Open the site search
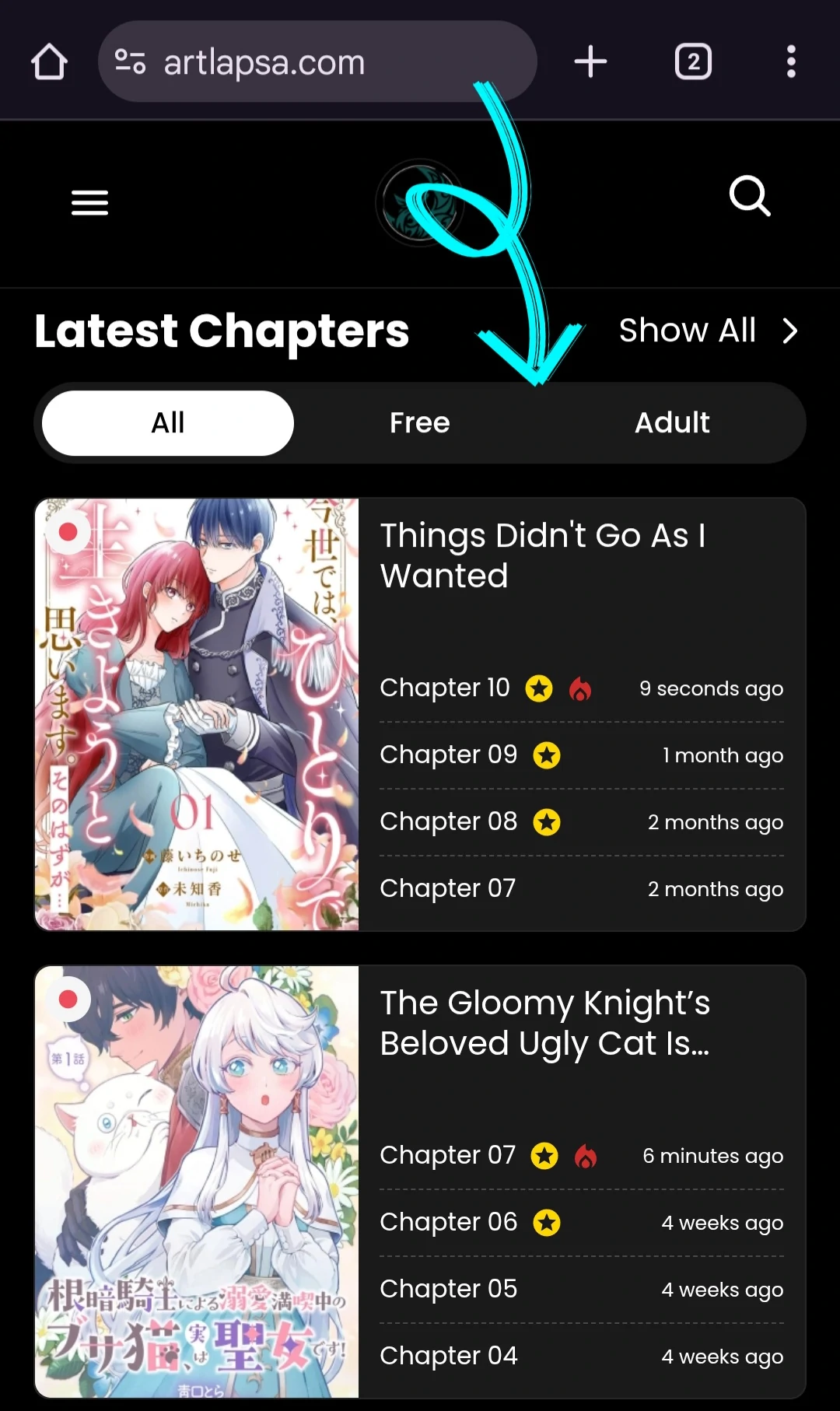This screenshot has height=1411, width=840. [x=750, y=196]
